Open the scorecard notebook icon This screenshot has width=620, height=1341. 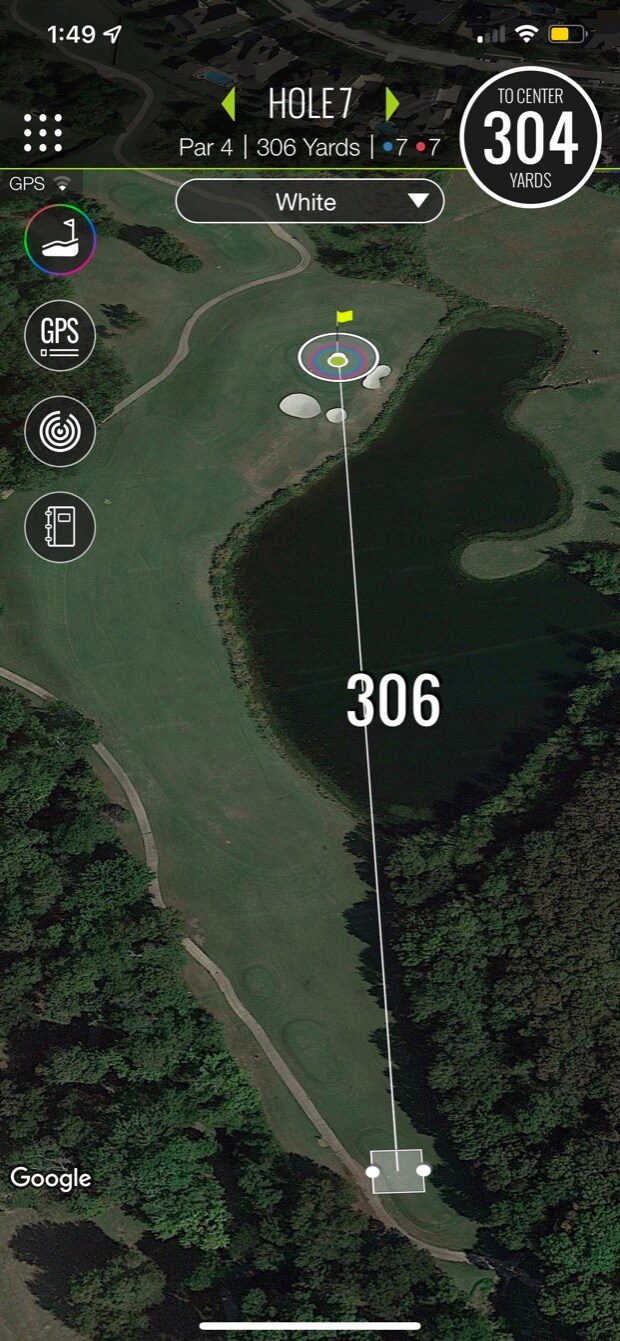(x=60, y=527)
